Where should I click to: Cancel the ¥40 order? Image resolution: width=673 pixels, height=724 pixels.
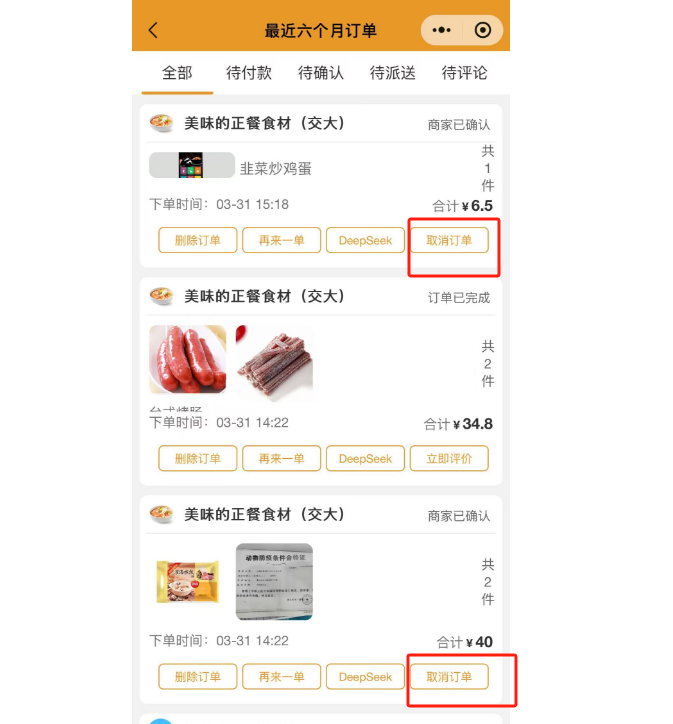(449, 676)
